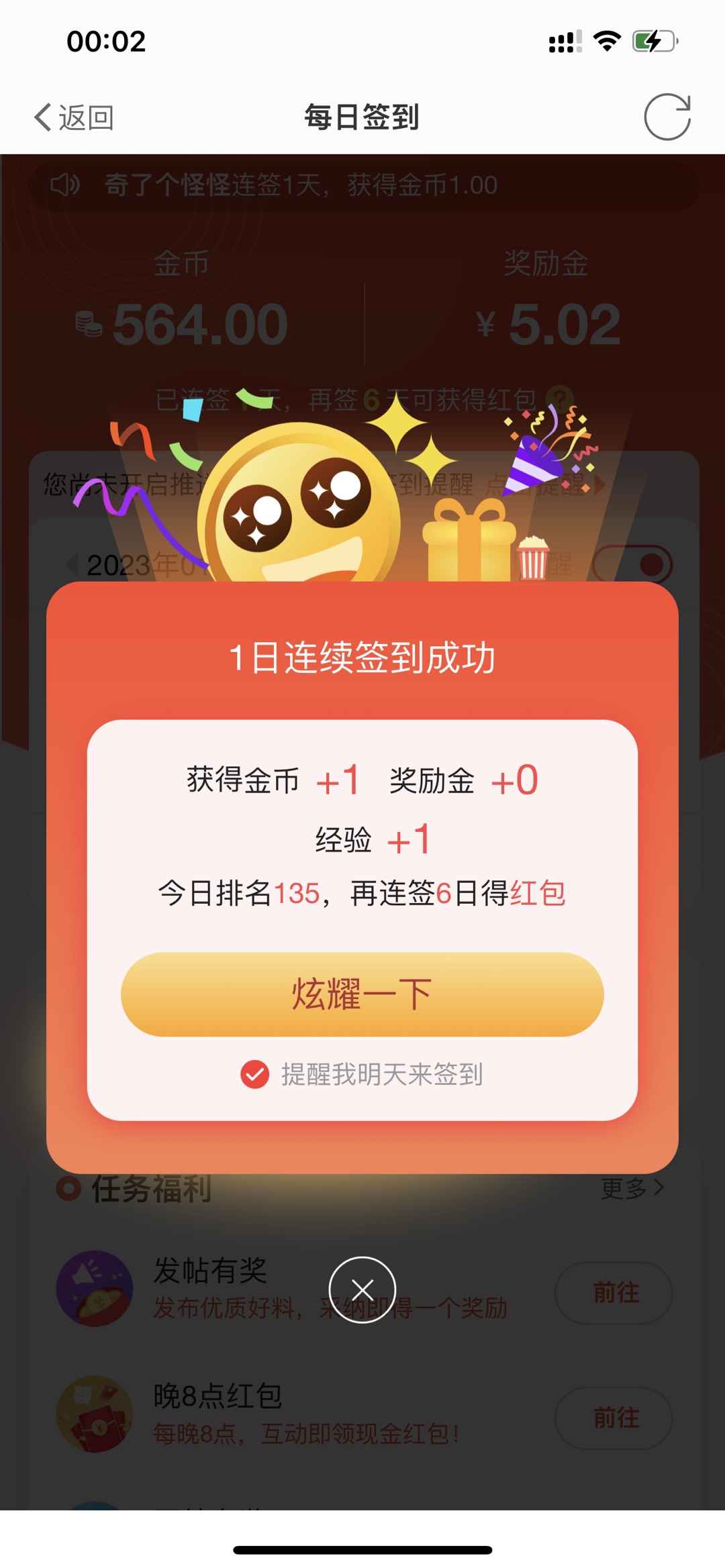725x1568 pixels.
Task: Close the sign-in success popup
Action: click(362, 1289)
